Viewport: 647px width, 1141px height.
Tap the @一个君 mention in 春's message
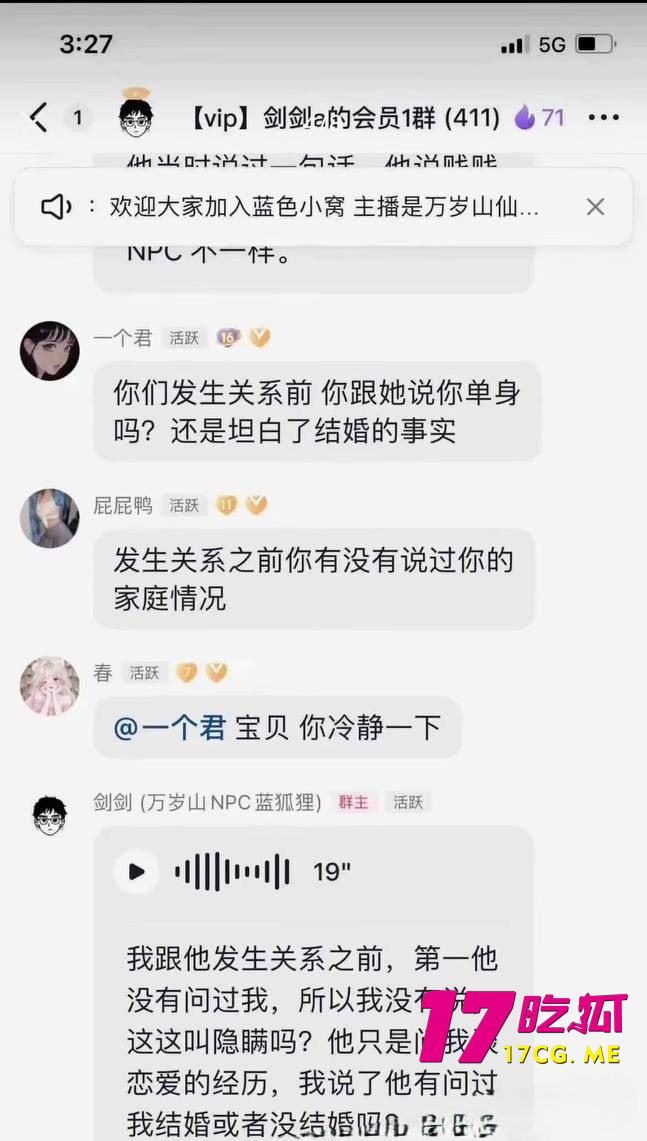click(x=170, y=727)
